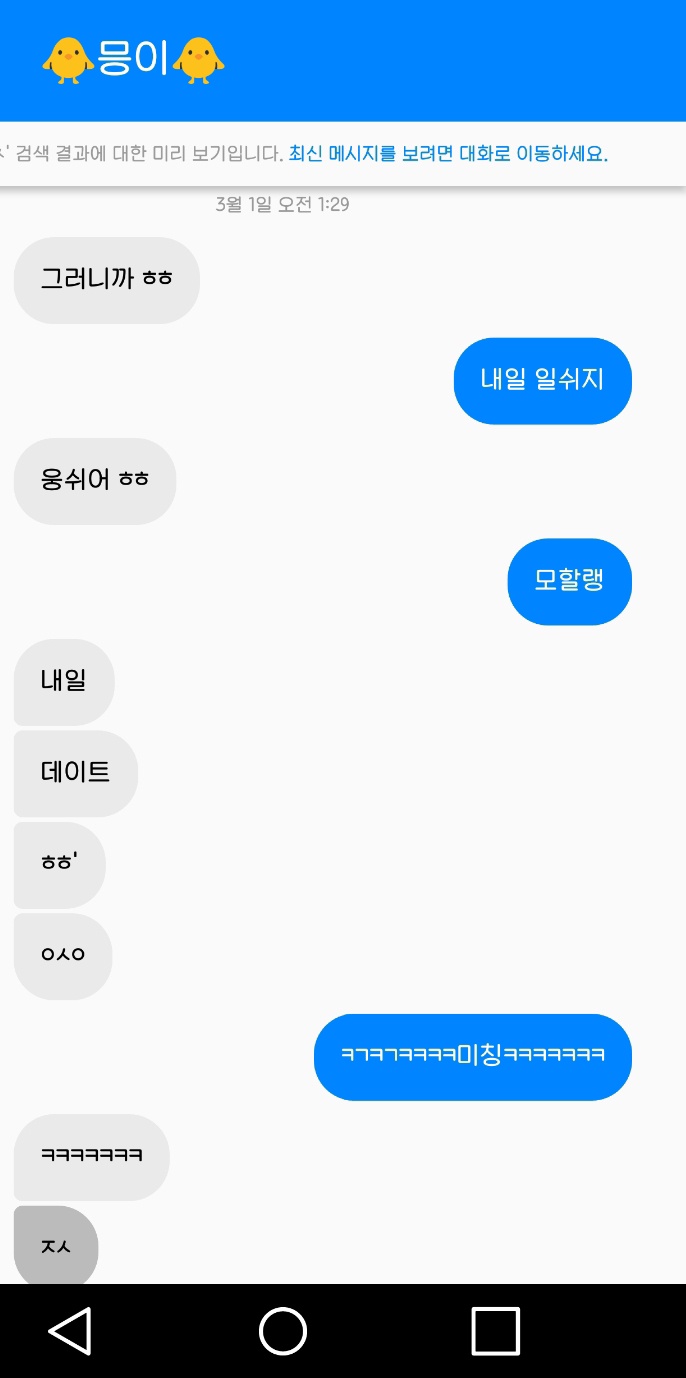Go to the home screen

point(283,1331)
